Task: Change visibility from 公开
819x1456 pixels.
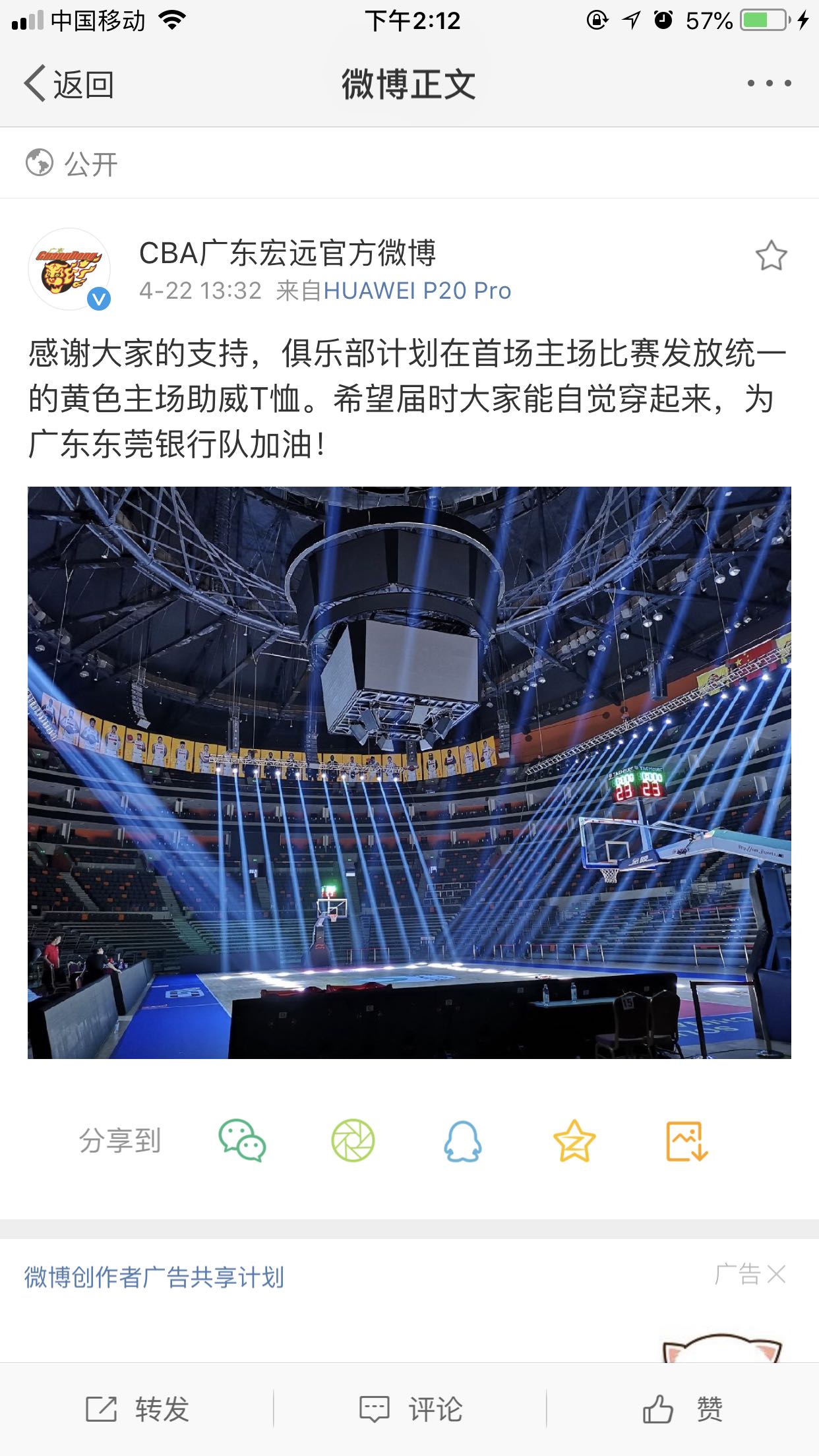Action: pyautogui.click(x=71, y=164)
